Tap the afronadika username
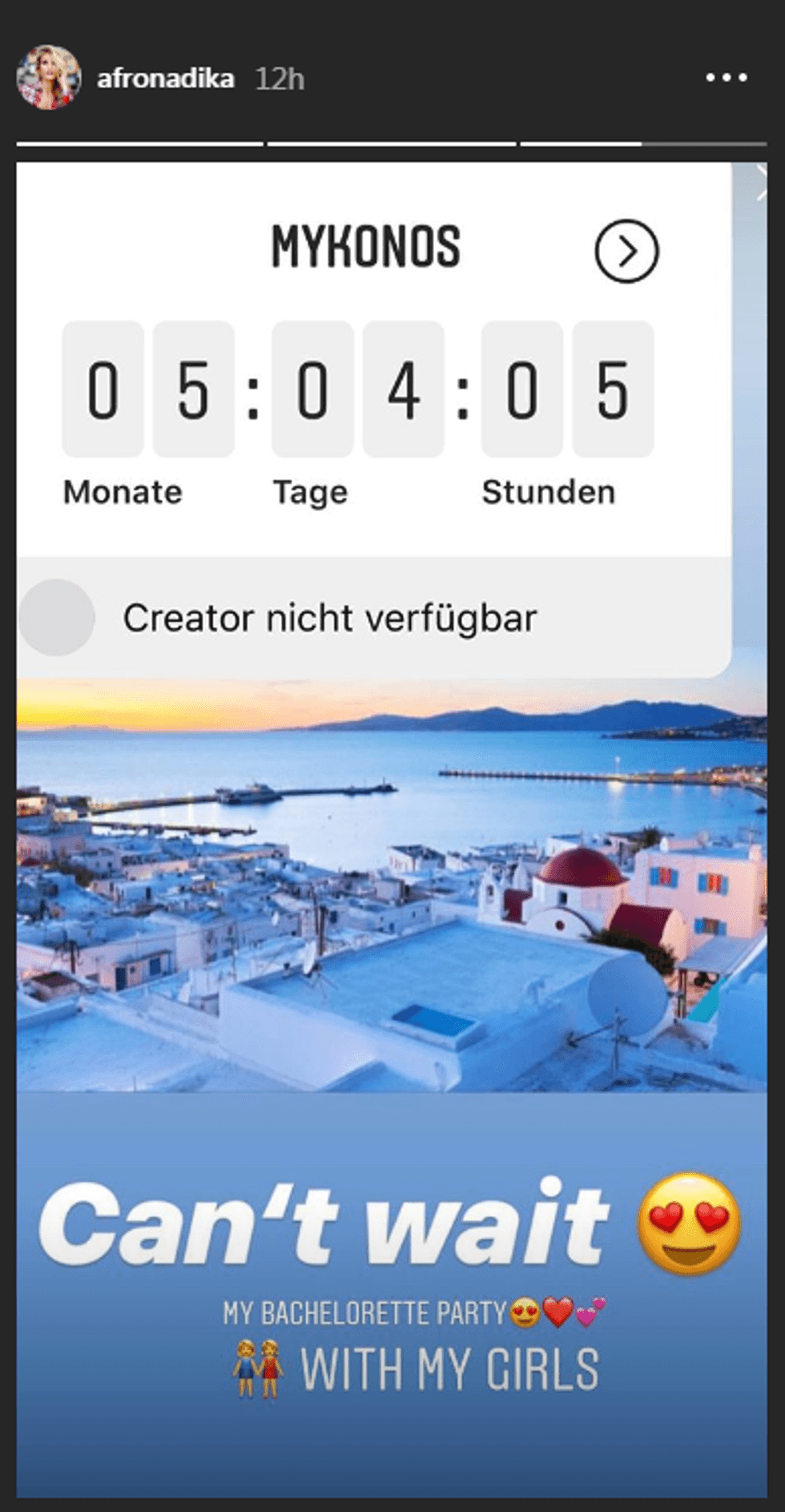The height and width of the screenshot is (1512, 785). tap(165, 79)
